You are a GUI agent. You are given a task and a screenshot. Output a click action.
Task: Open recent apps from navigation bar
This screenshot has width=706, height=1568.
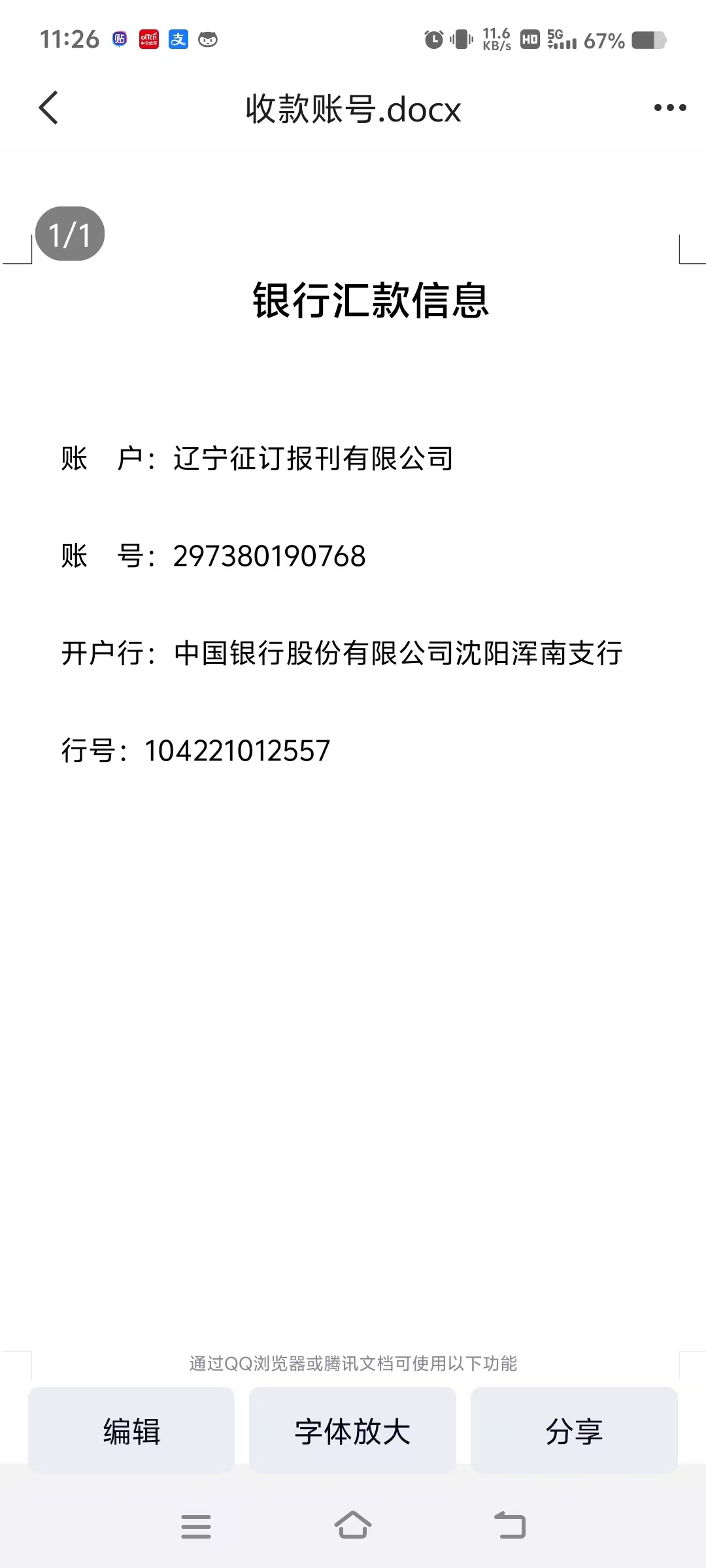click(x=196, y=1527)
